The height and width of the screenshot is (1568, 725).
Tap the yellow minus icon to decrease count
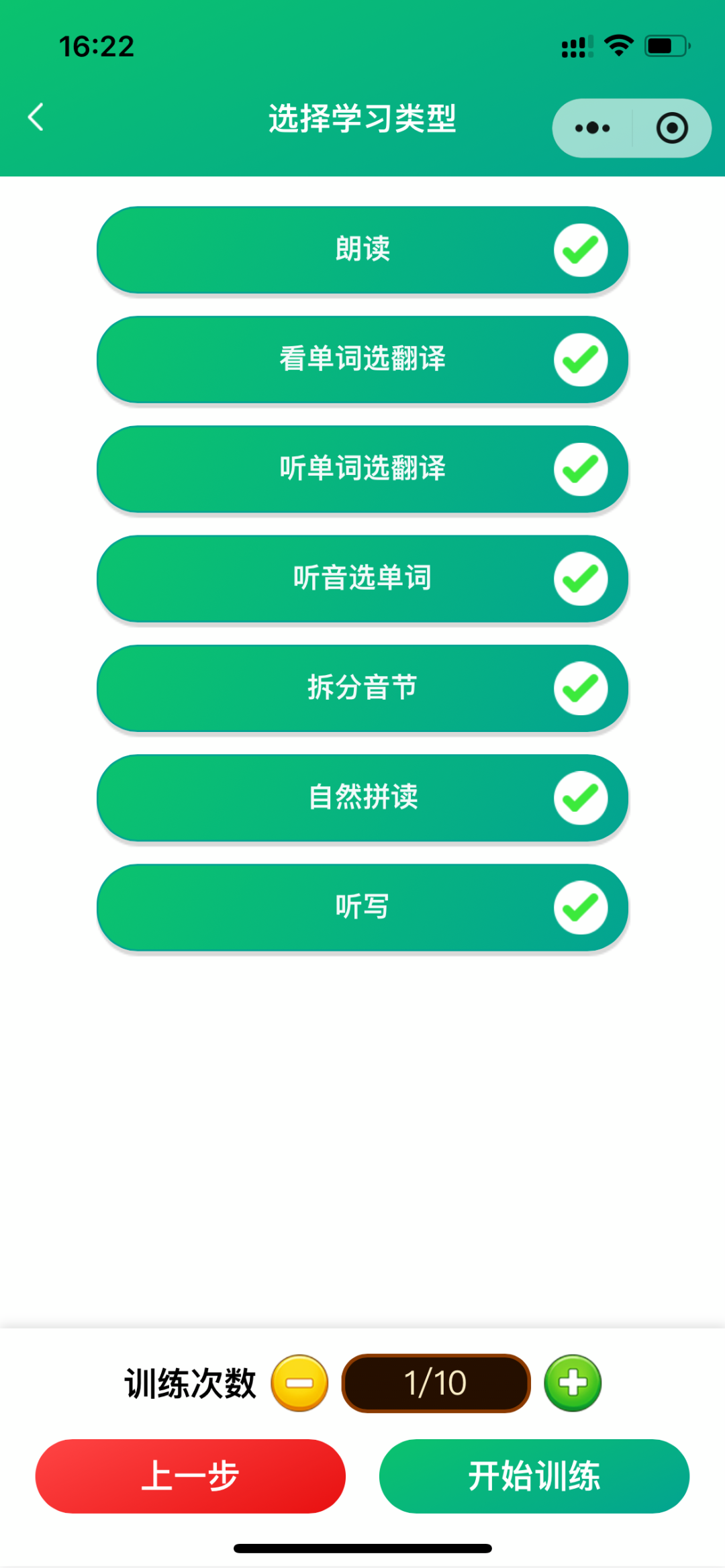coord(300,1382)
